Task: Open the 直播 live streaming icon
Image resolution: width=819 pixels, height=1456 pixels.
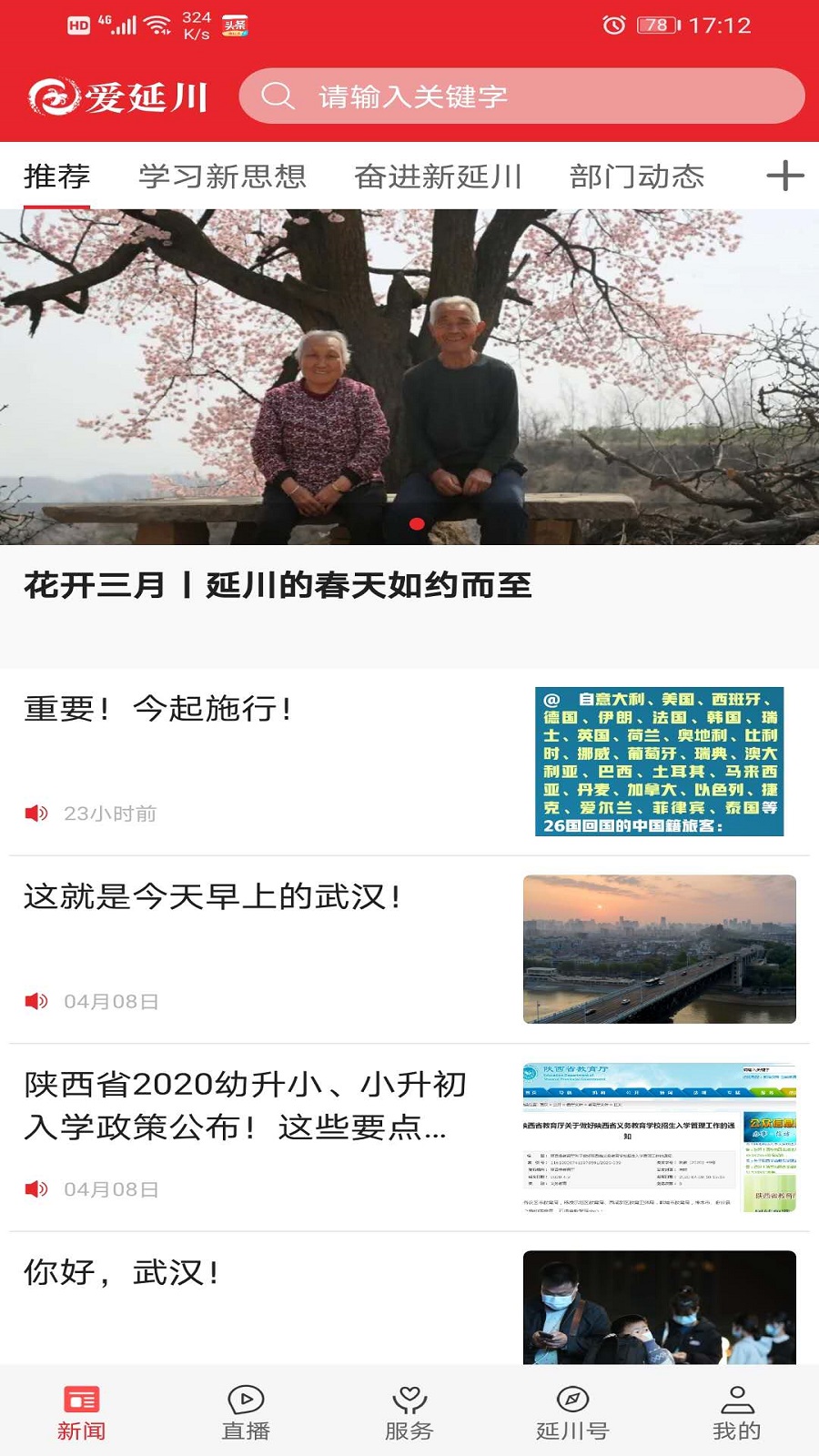Action: click(x=244, y=1397)
